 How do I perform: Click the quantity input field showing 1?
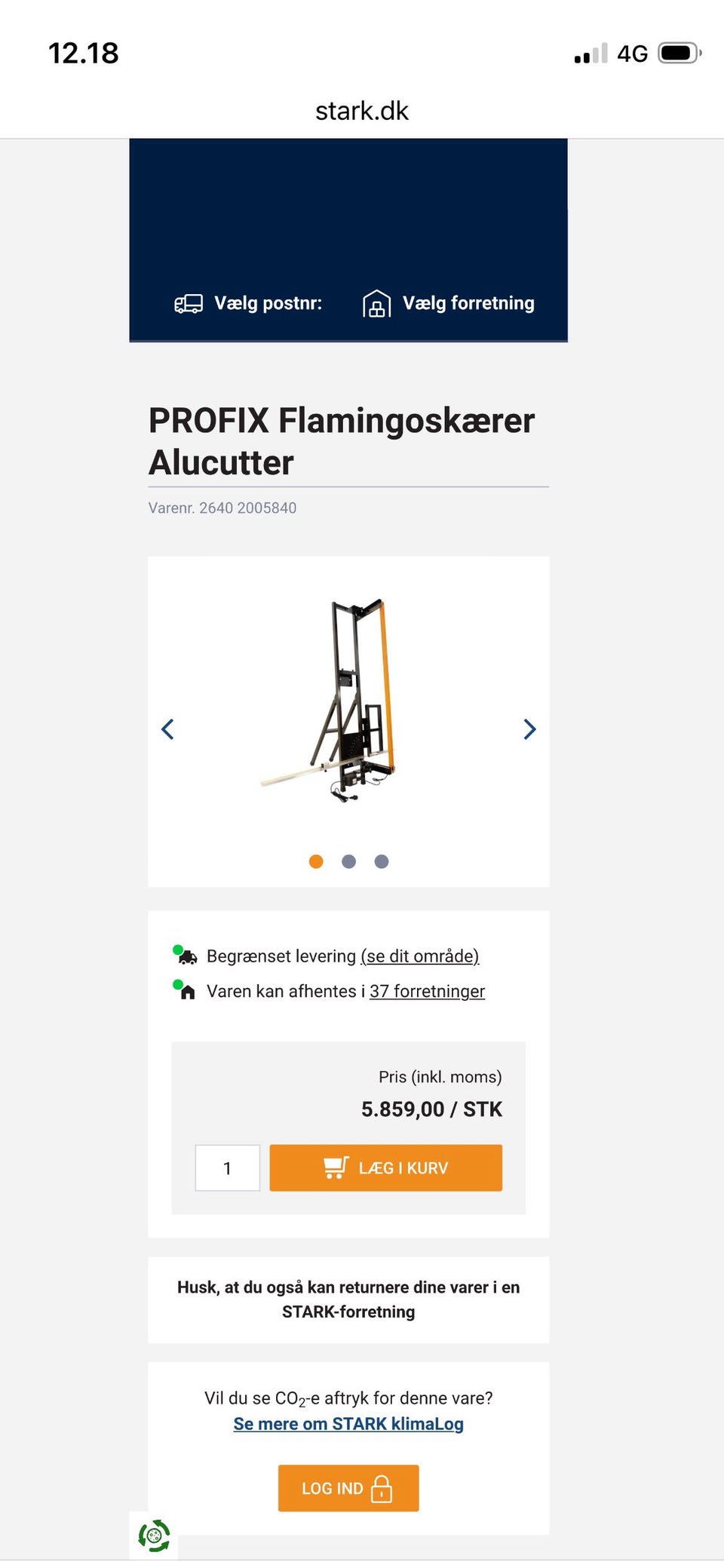(228, 1168)
